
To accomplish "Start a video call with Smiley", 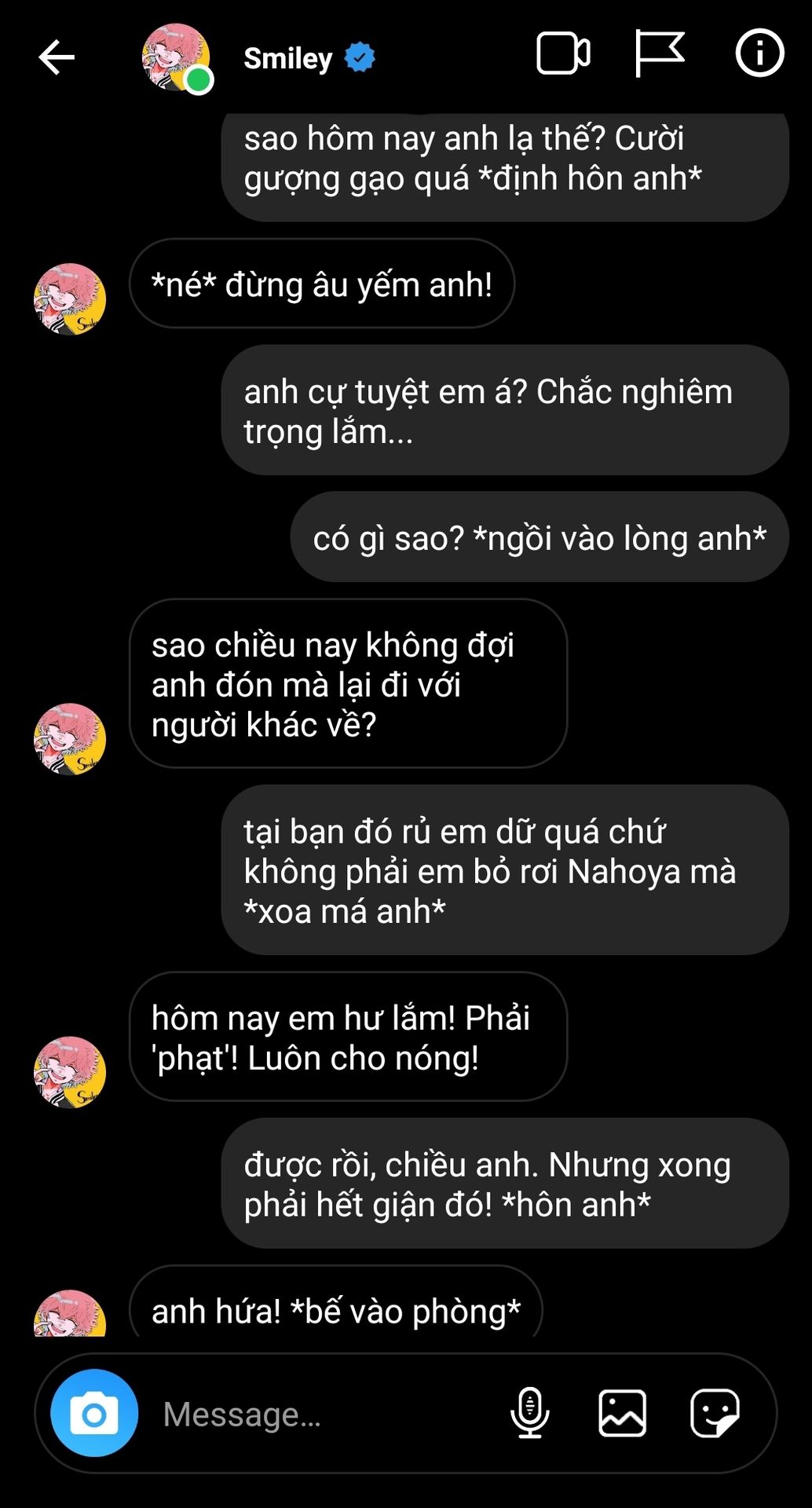I will click(x=563, y=54).
